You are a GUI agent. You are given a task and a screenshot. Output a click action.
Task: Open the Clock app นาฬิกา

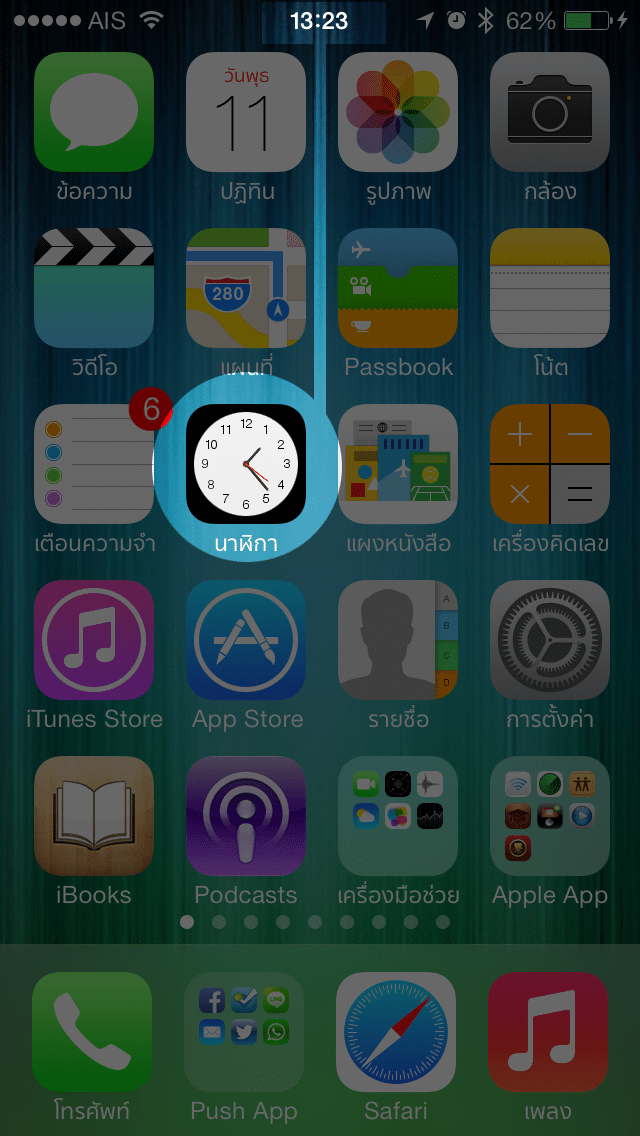point(246,464)
